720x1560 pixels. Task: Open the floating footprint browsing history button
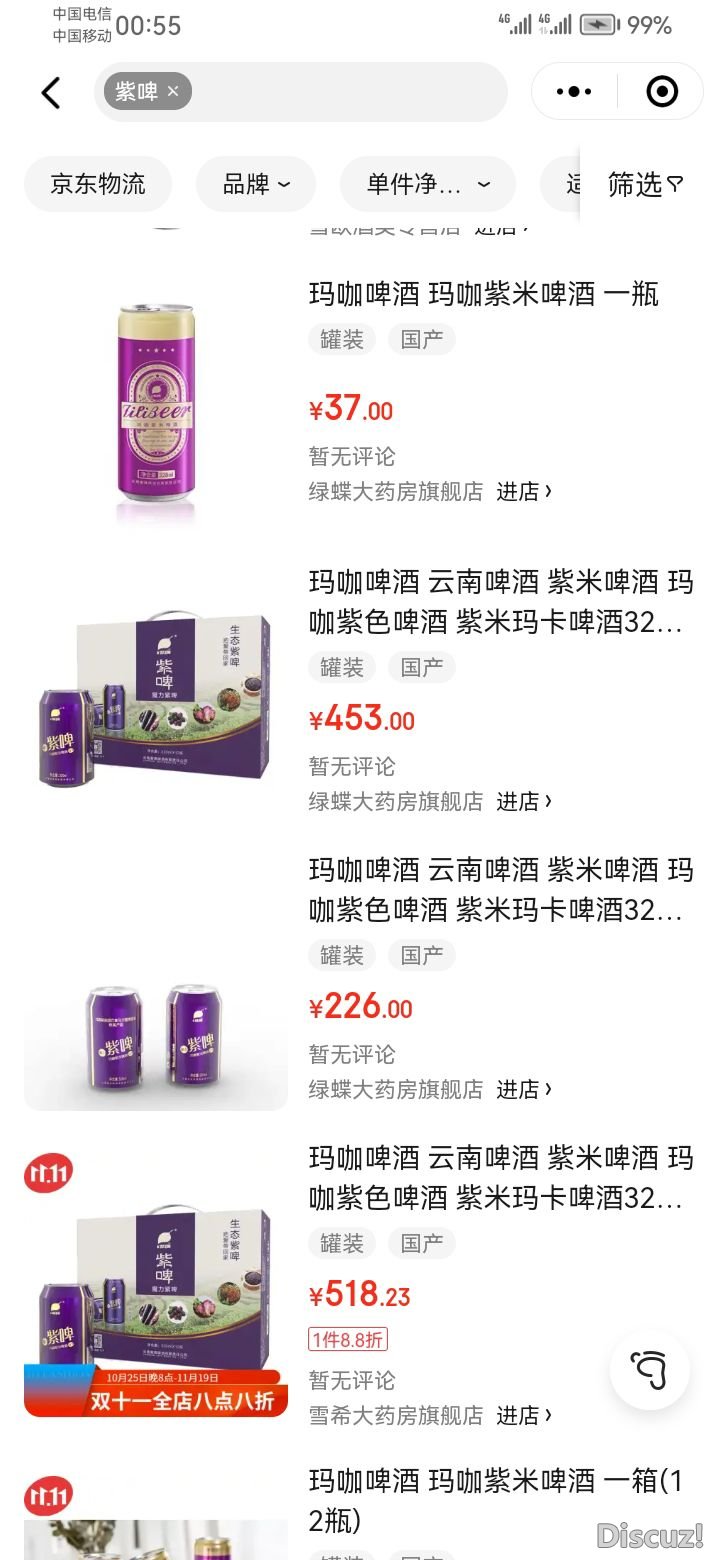[x=649, y=1370]
